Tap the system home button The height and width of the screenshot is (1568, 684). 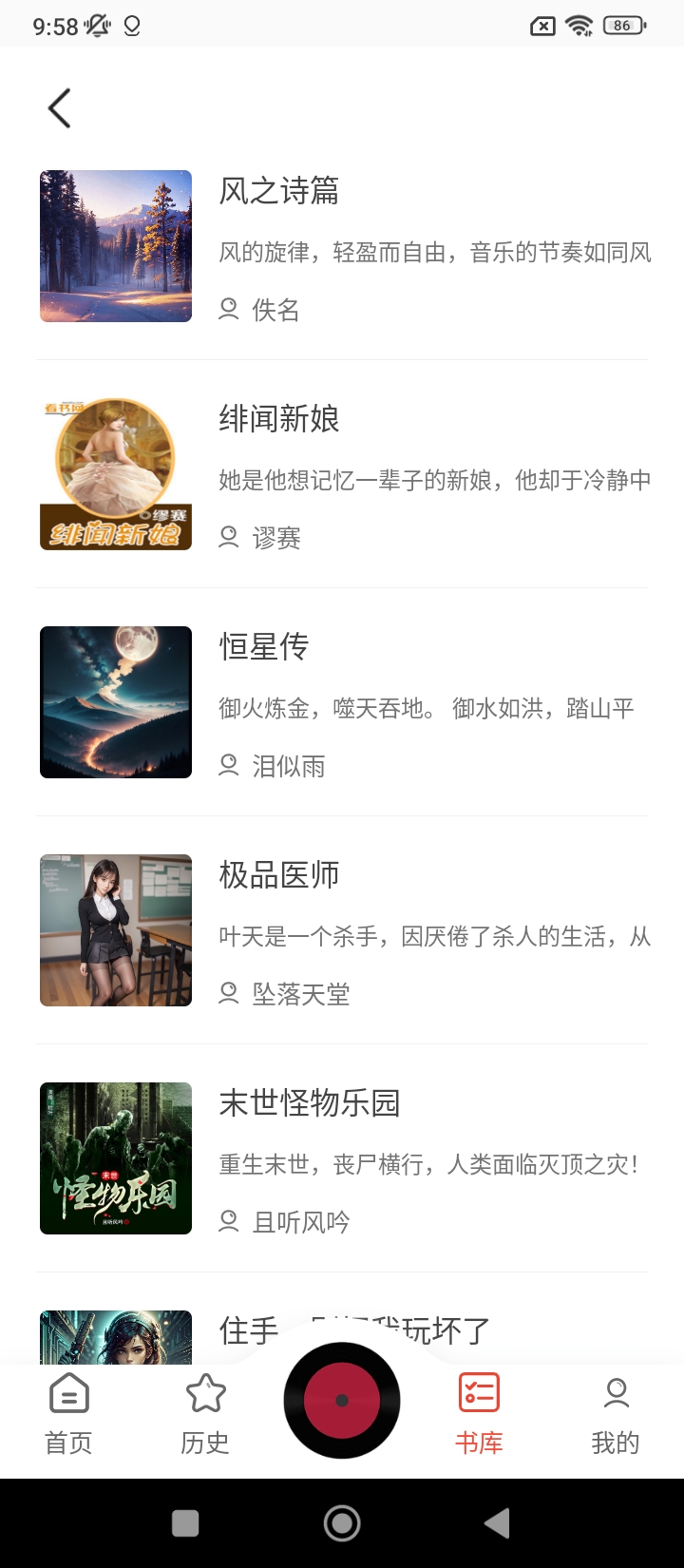click(x=342, y=1523)
